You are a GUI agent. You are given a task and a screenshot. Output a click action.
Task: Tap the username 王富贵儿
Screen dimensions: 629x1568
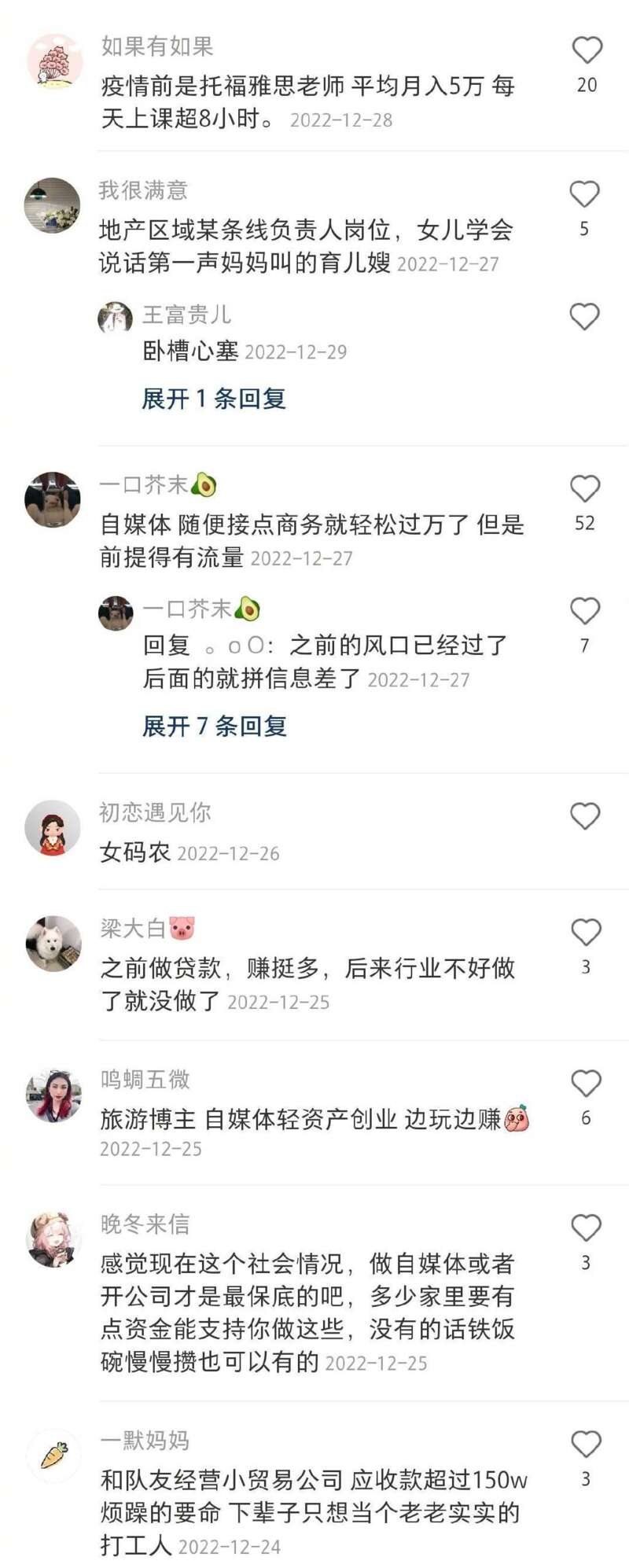coord(186,315)
